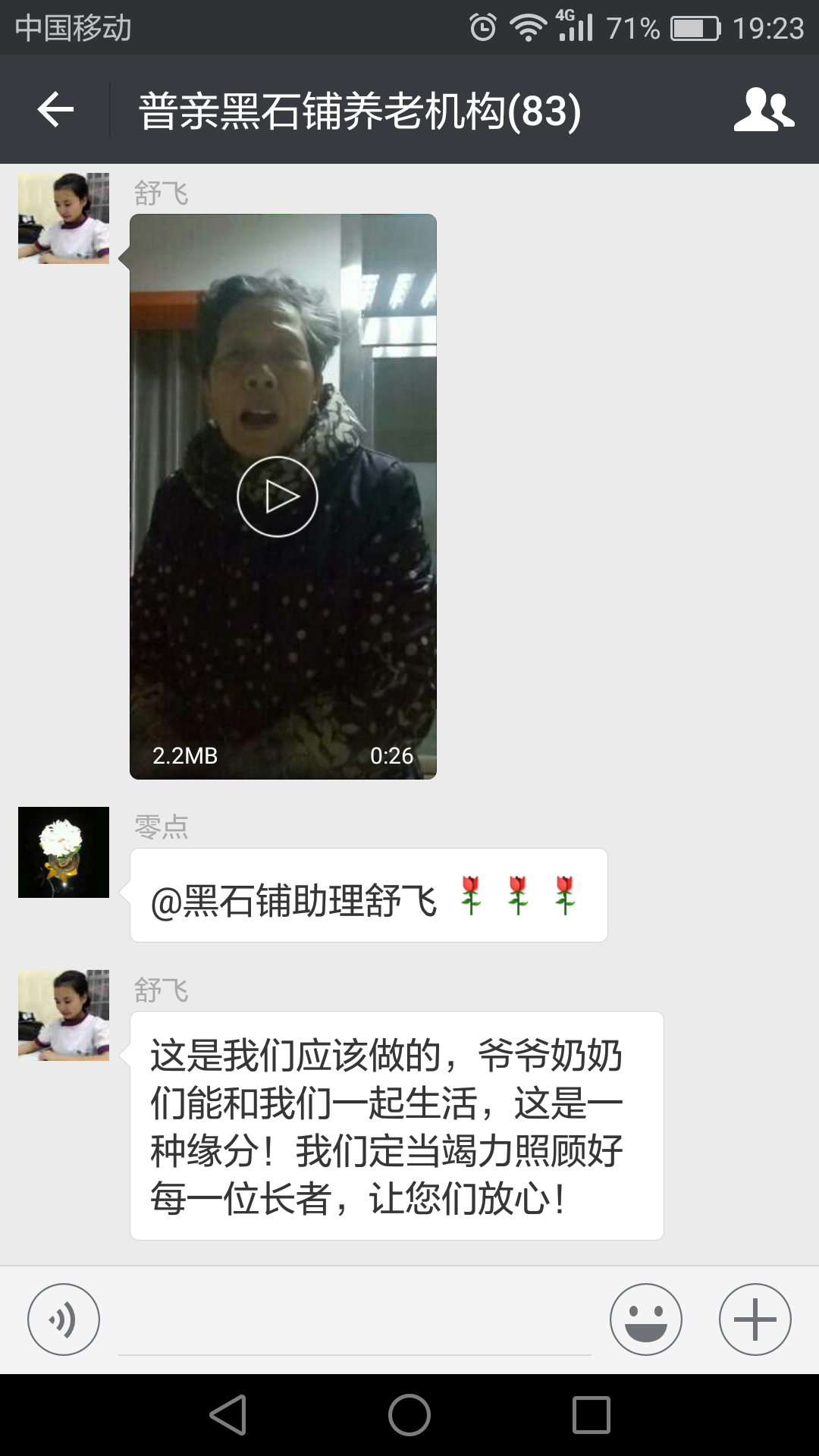This screenshot has height=1456, width=819.
Task: Open 零点's profile avatar
Action: point(64,852)
